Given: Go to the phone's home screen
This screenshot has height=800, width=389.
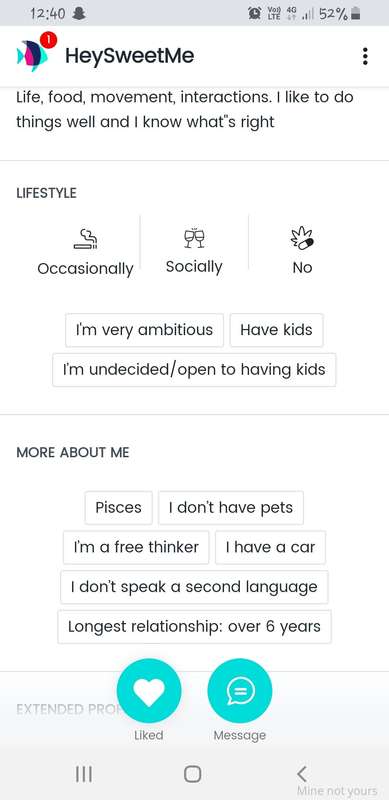Looking at the screenshot, I should [x=192, y=774].
